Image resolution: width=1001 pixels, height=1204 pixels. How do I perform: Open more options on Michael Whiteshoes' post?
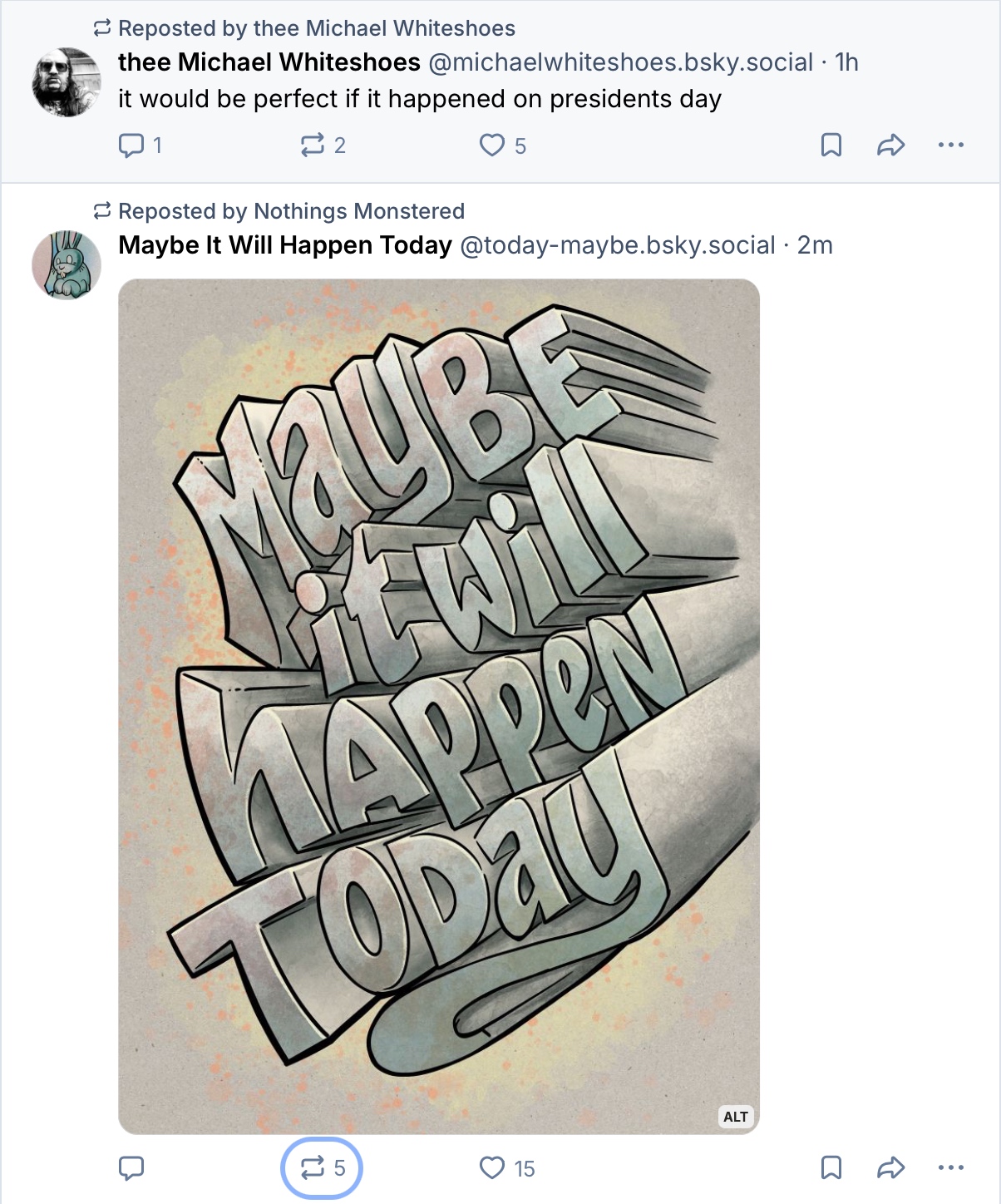950,146
